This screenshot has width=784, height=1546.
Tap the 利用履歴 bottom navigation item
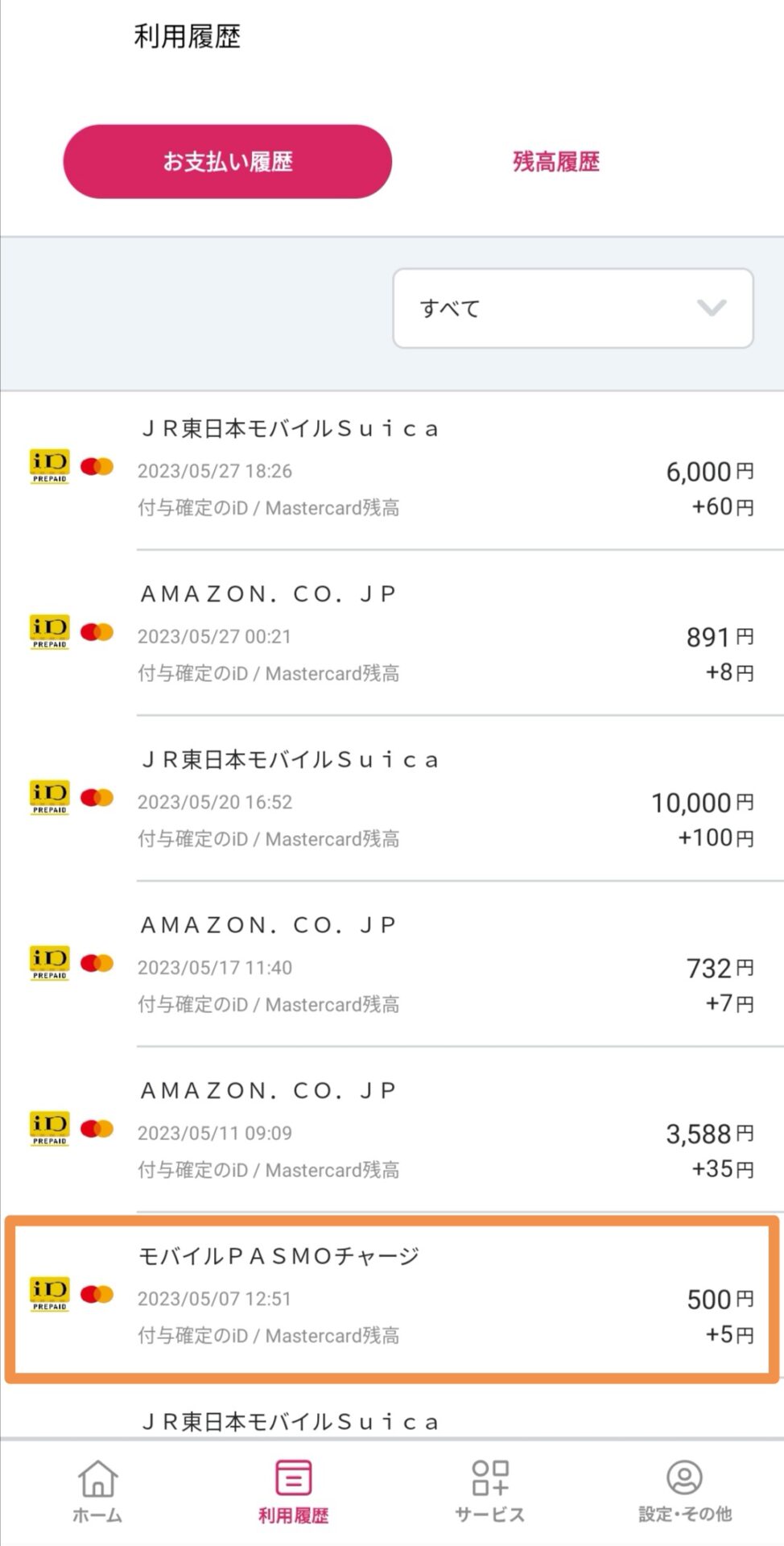click(x=294, y=1492)
